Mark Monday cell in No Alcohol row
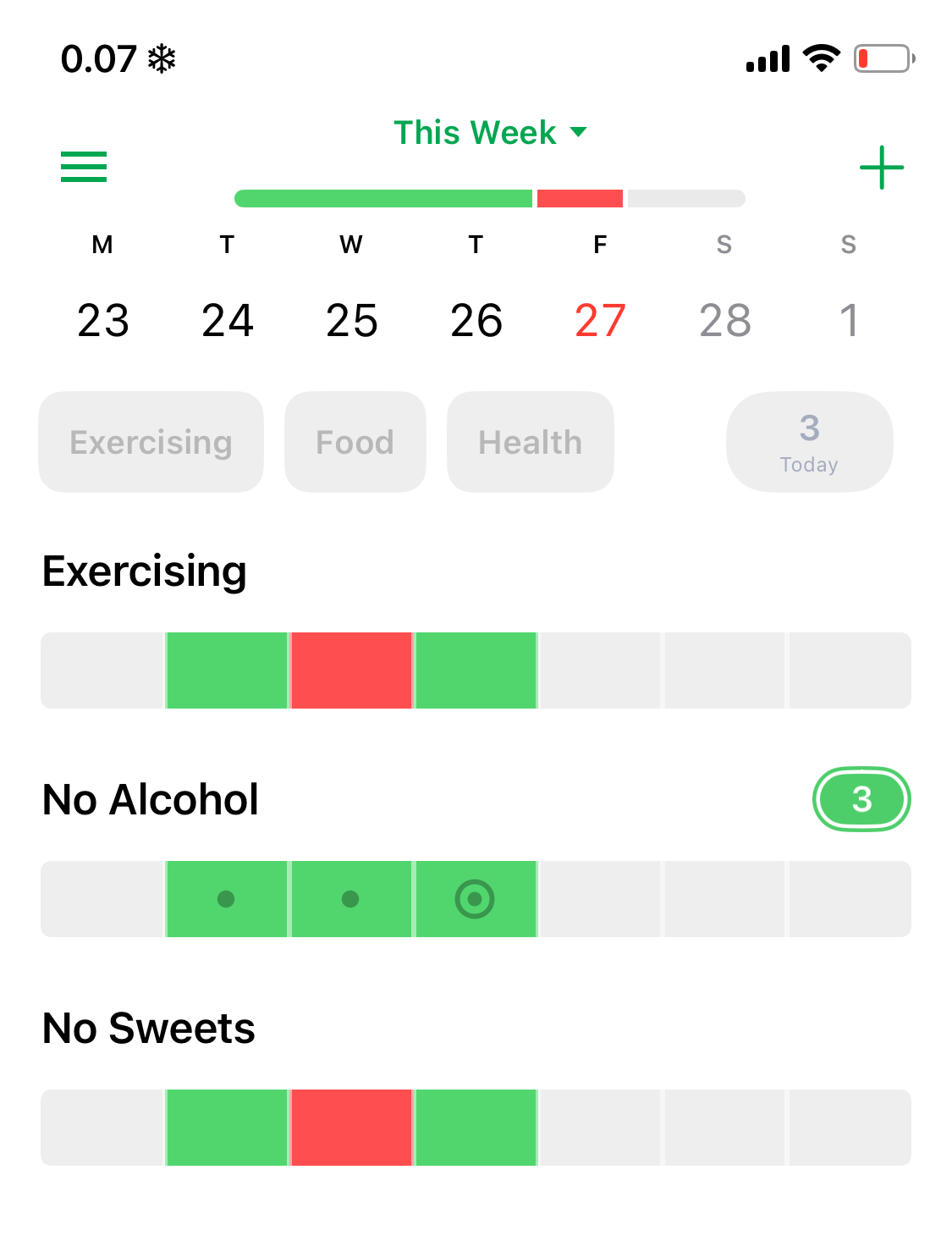The height and width of the screenshot is (1236, 952). [102, 899]
